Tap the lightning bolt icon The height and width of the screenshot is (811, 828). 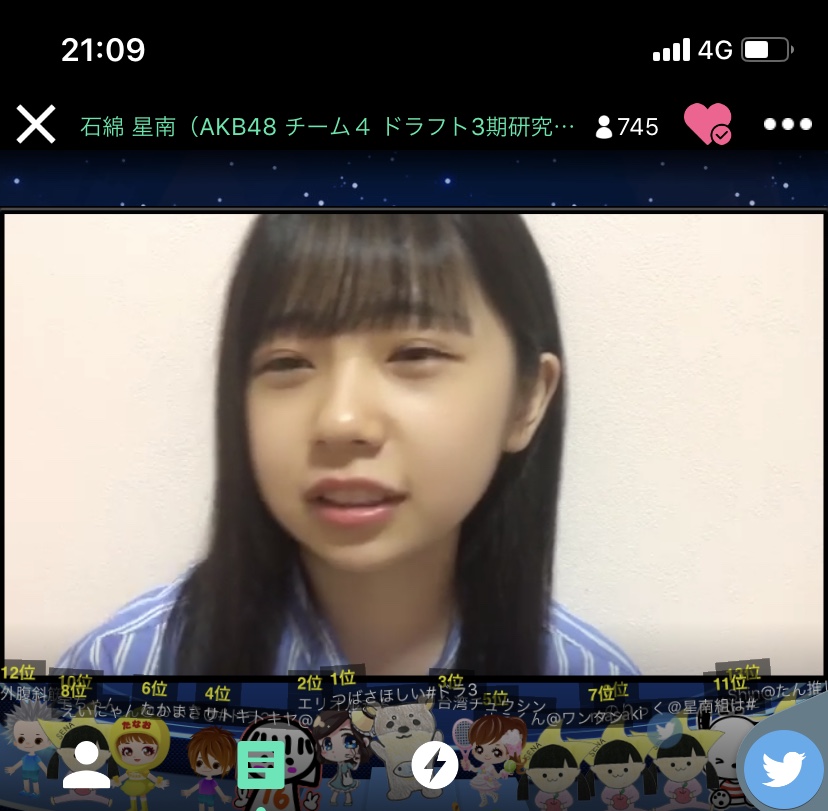[435, 766]
